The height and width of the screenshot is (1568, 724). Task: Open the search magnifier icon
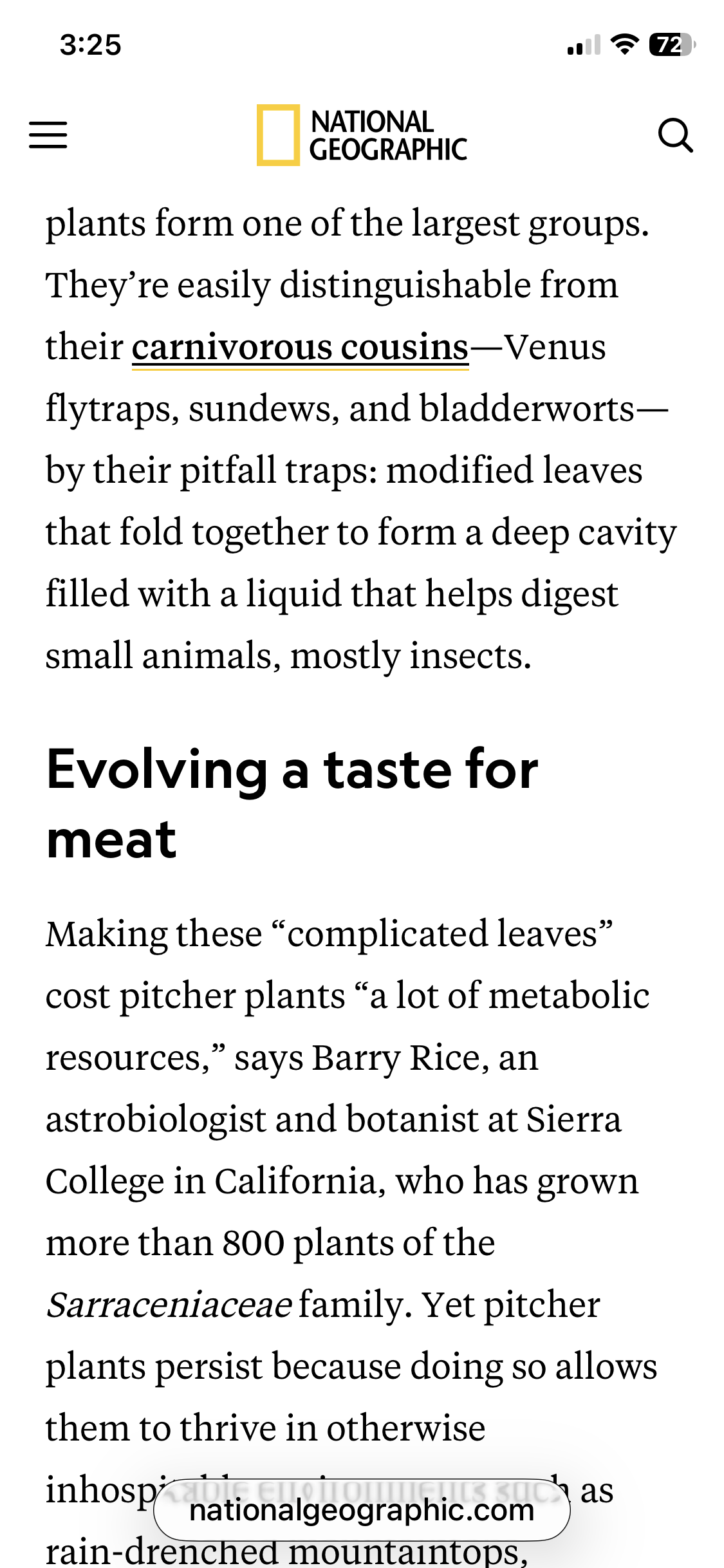point(675,135)
